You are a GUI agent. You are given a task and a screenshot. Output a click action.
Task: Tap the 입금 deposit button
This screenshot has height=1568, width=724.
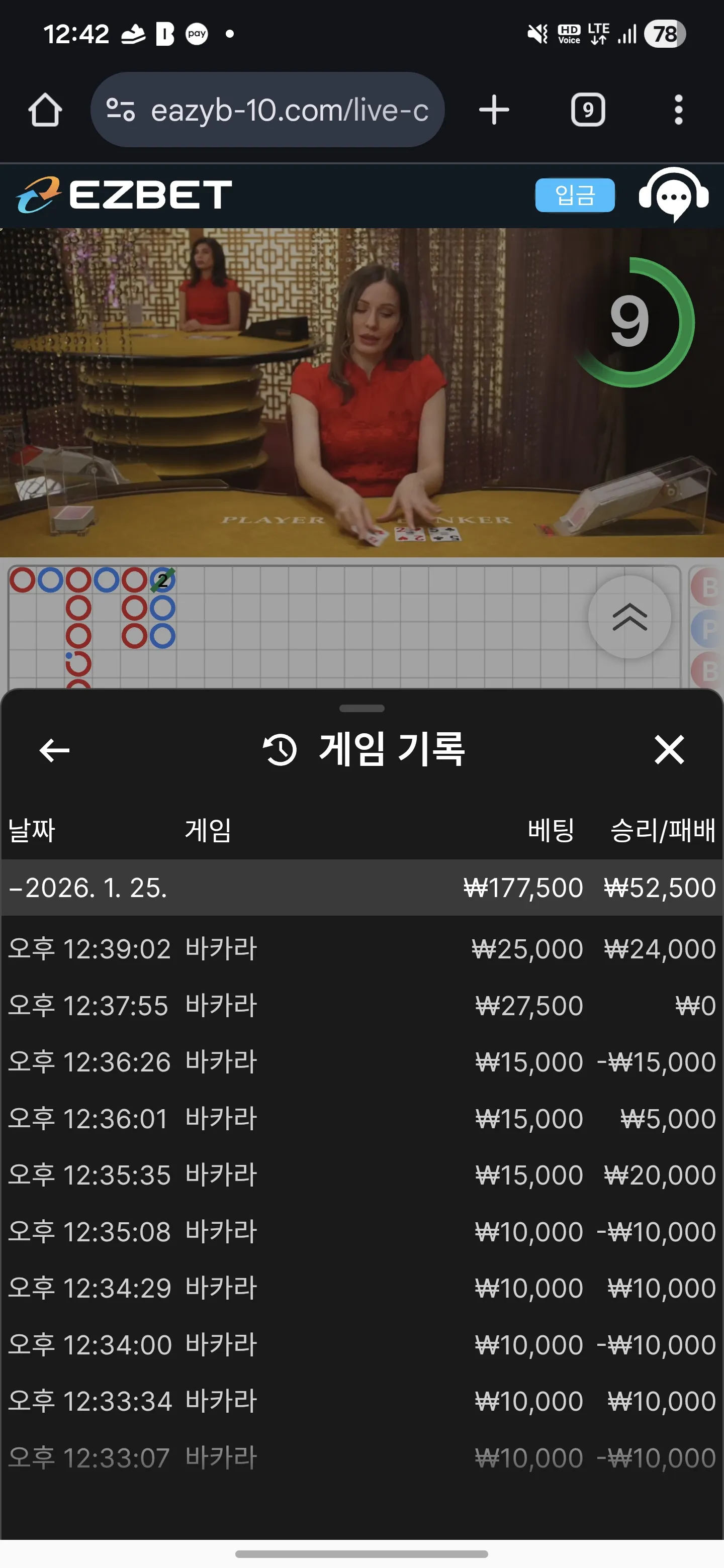(575, 195)
